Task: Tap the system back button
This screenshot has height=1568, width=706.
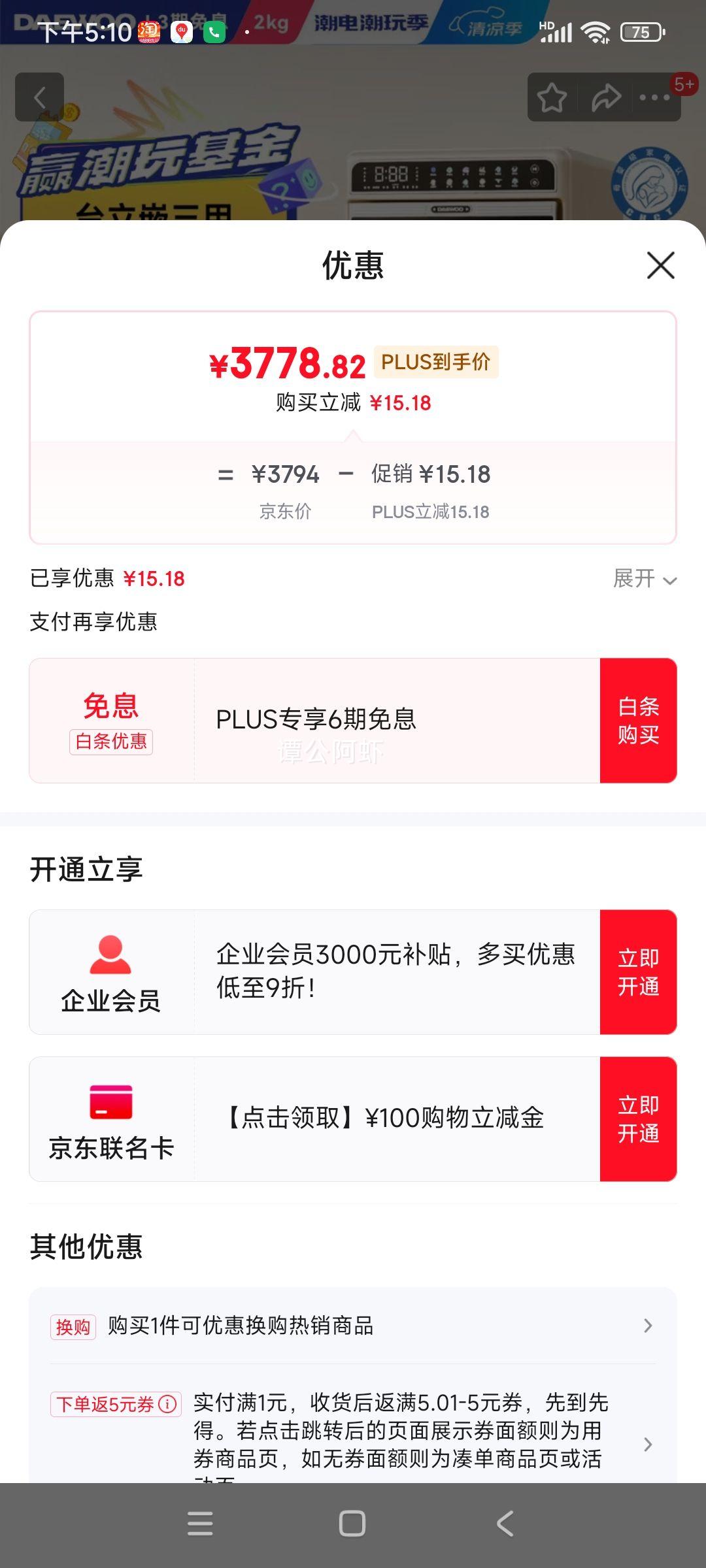Action: point(505,1524)
